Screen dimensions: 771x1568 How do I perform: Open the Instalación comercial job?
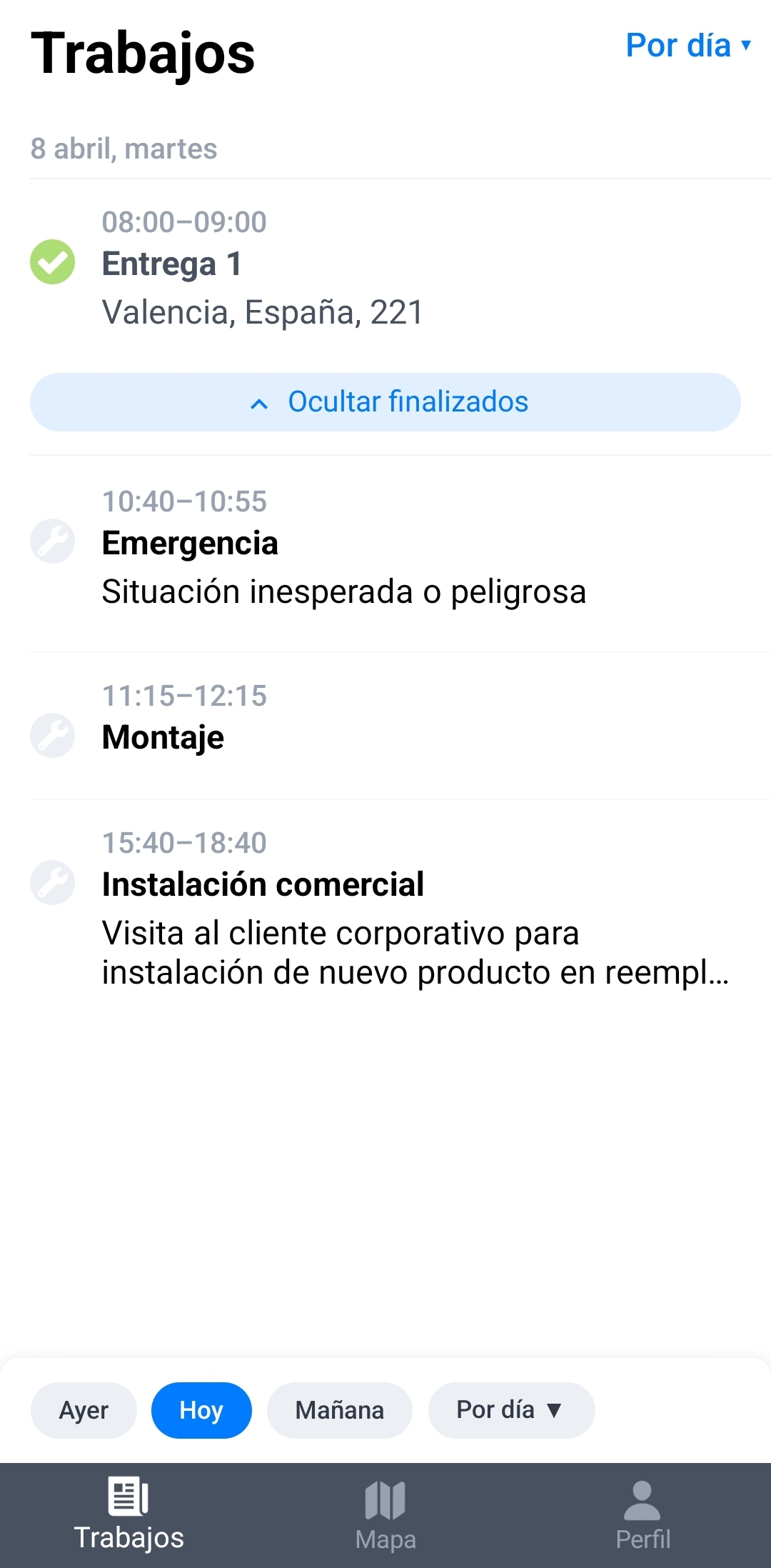click(x=385, y=907)
